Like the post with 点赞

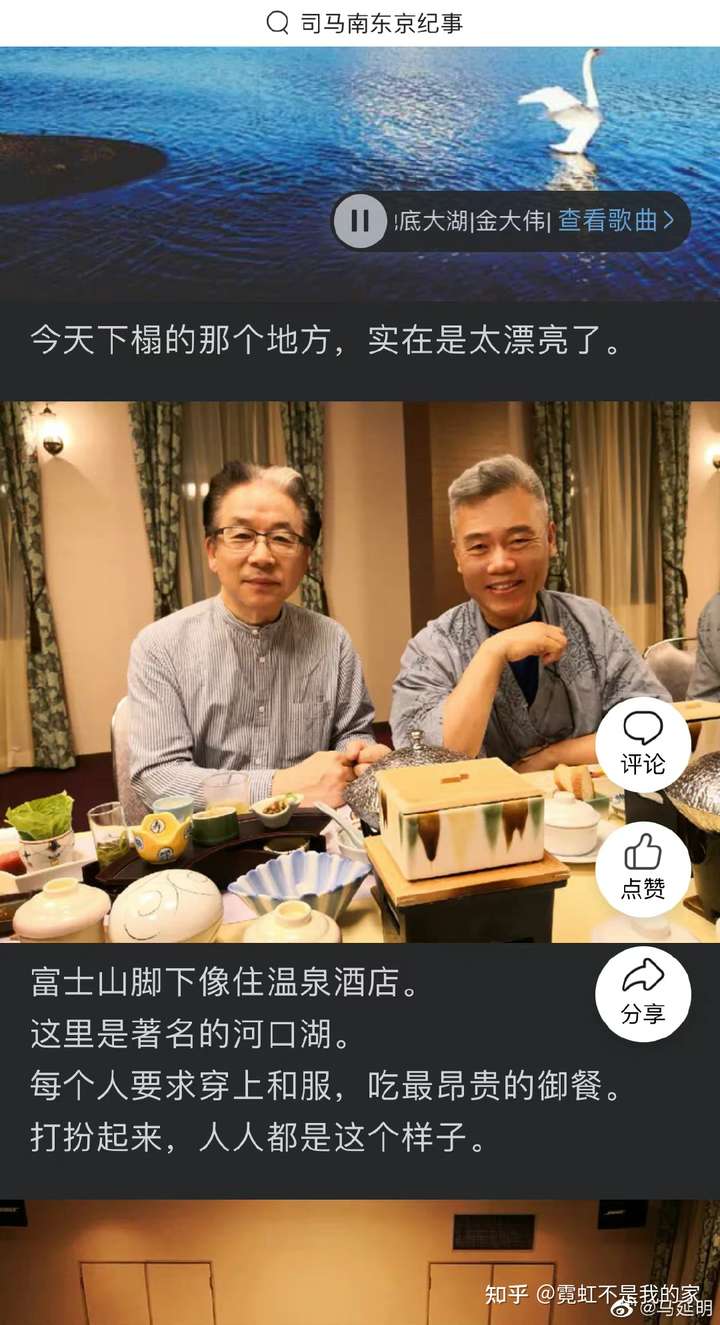(x=643, y=869)
